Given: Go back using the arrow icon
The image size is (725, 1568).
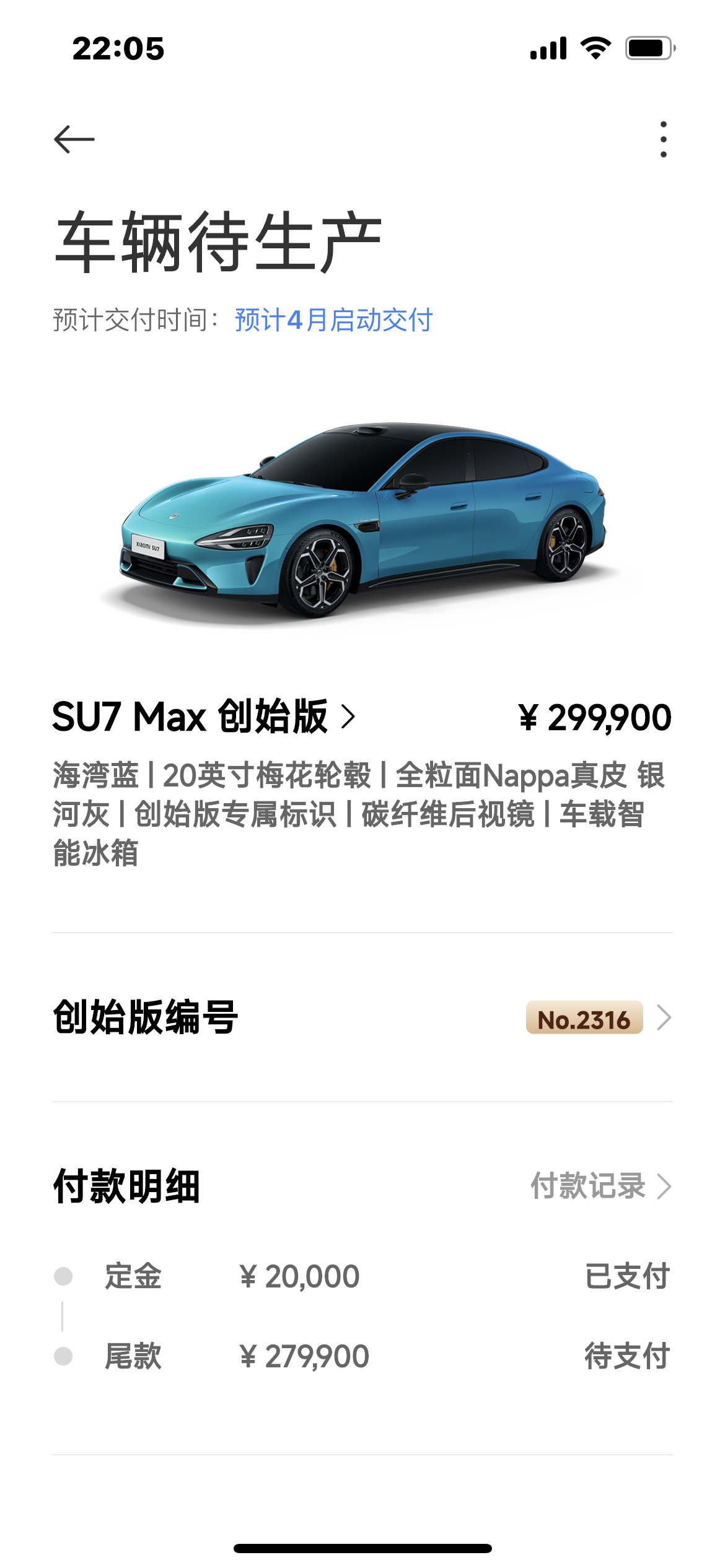Looking at the screenshot, I should [x=74, y=139].
